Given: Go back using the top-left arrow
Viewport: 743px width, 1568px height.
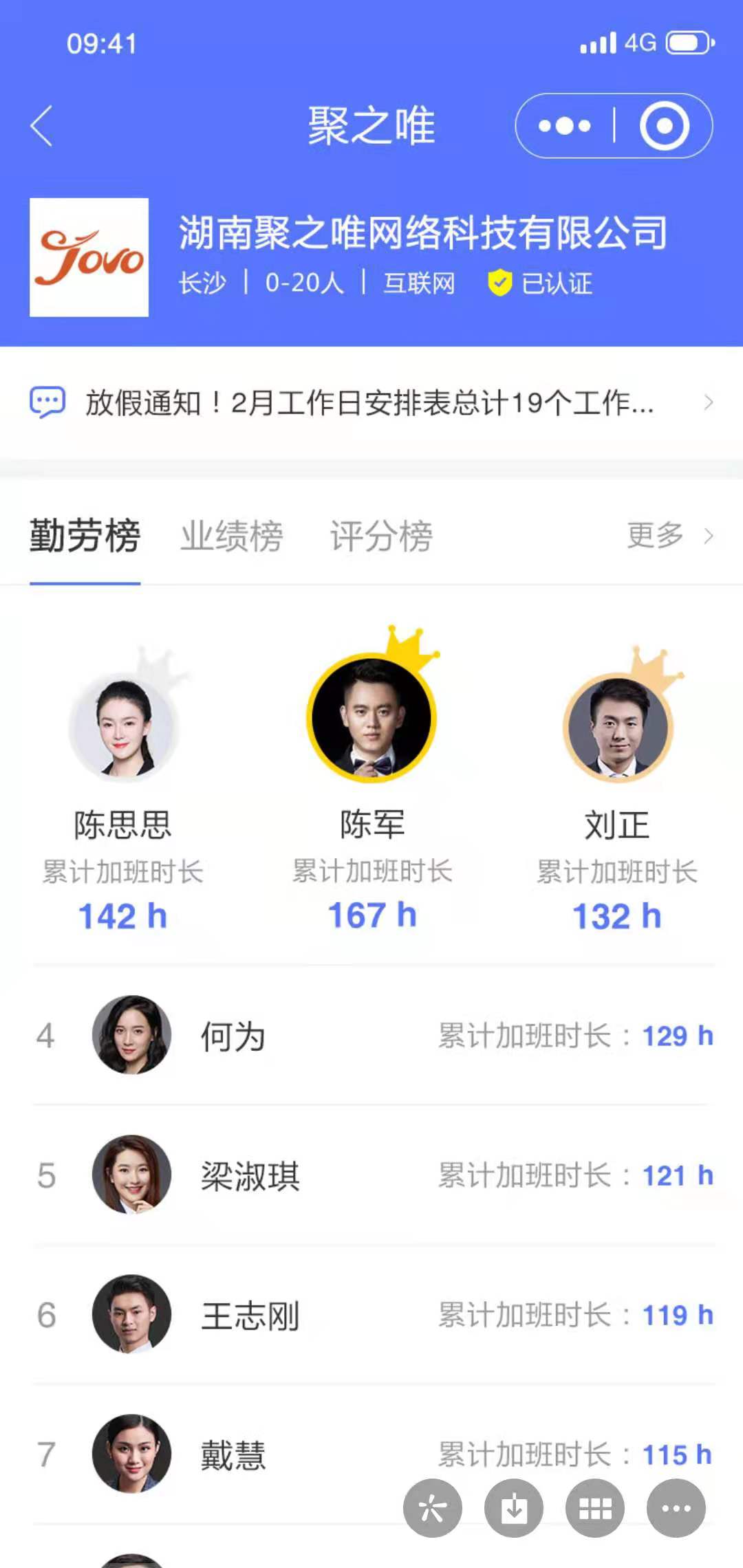Looking at the screenshot, I should (43, 127).
